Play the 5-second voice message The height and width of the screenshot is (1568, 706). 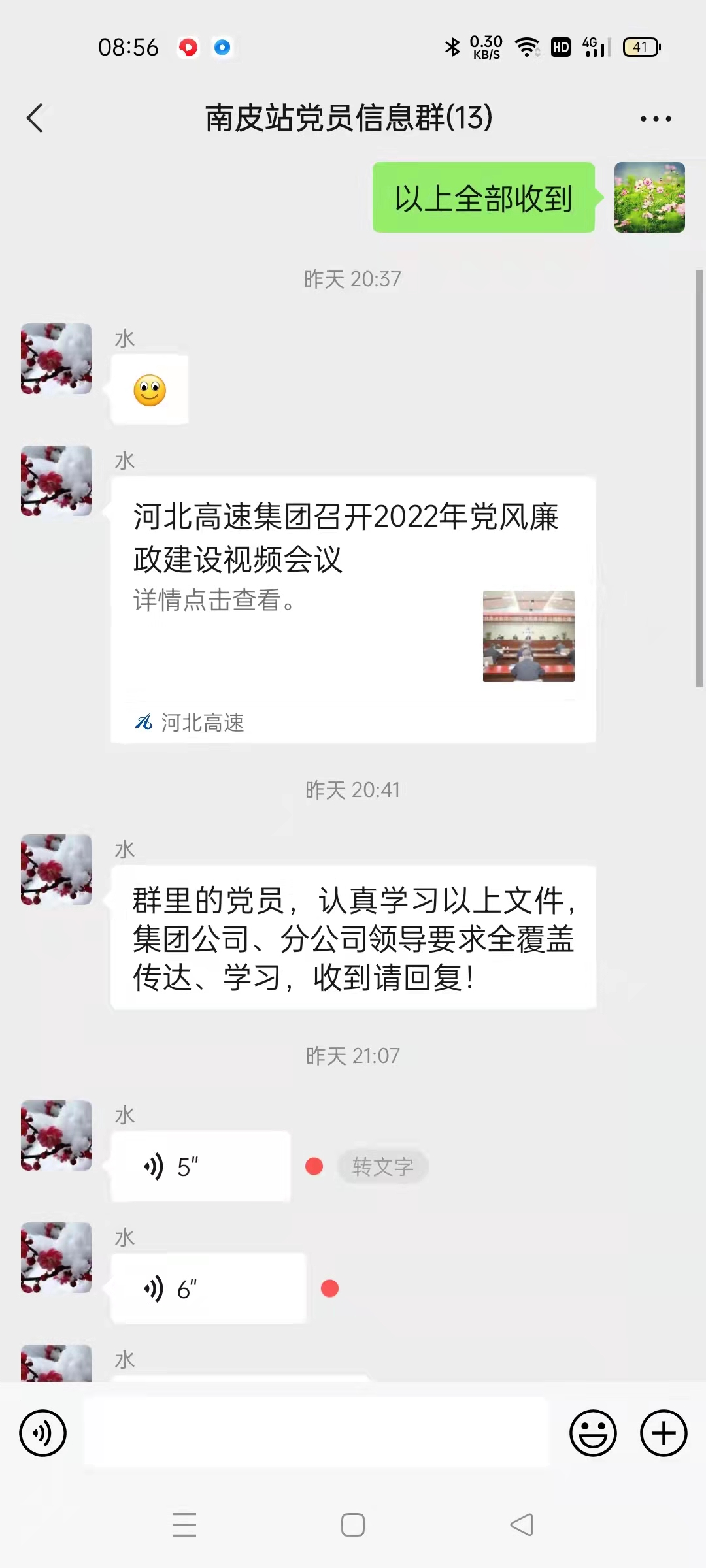201,1166
